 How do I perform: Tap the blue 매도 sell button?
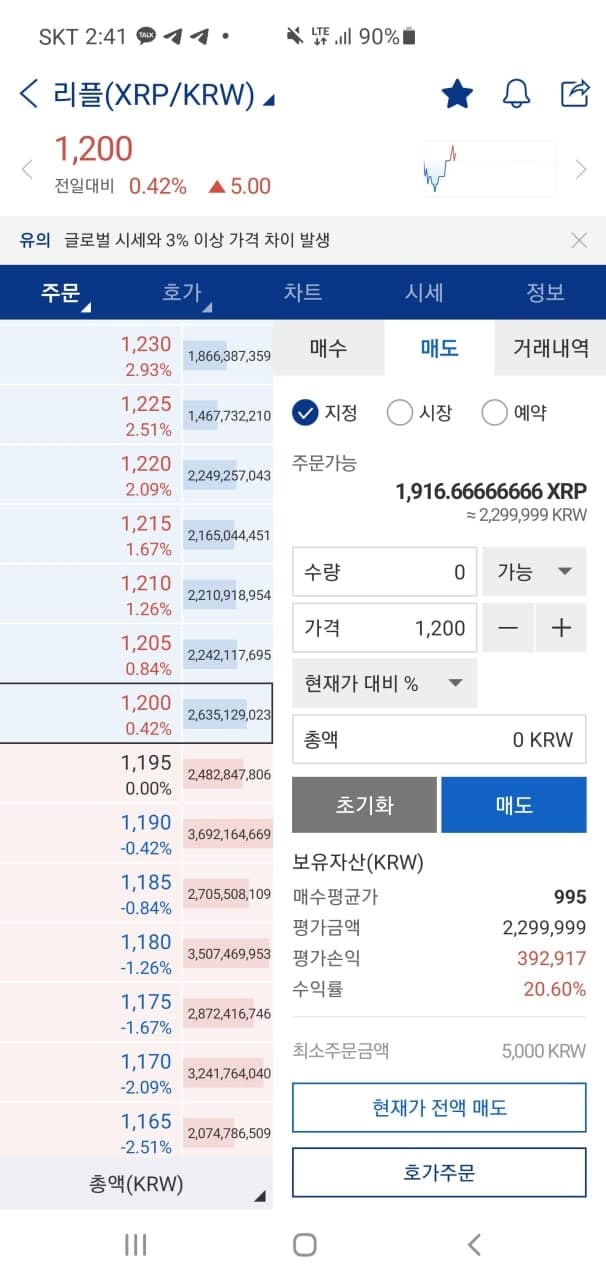click(514, 805)
